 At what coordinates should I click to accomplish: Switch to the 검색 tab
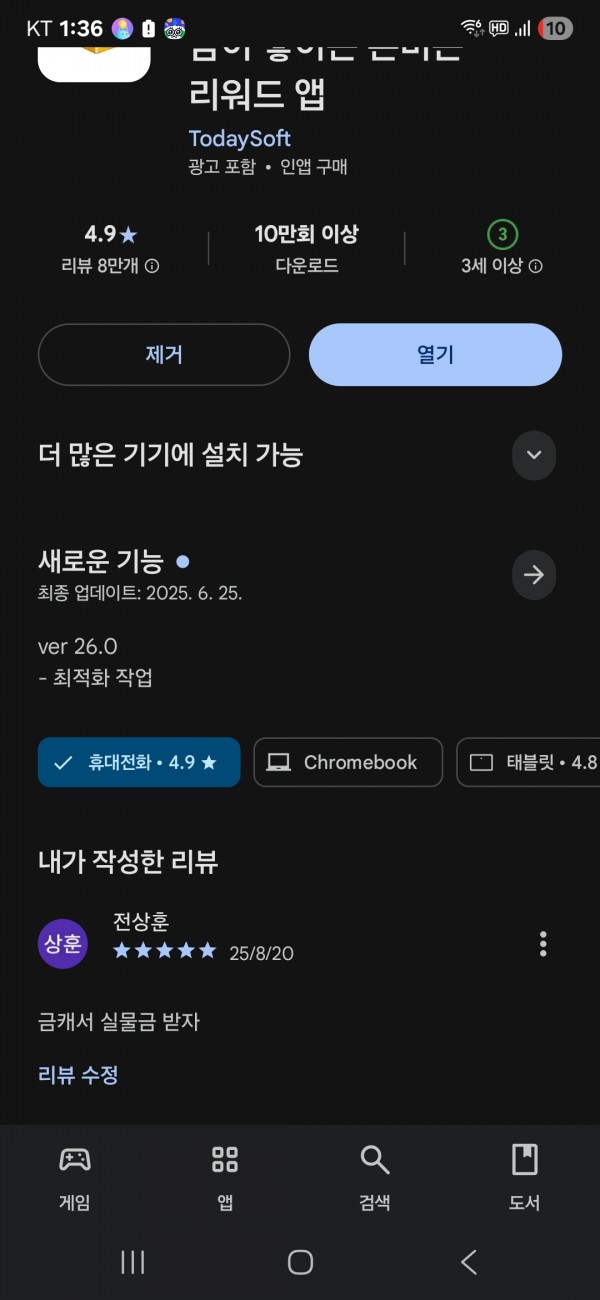pos(375,1177)
